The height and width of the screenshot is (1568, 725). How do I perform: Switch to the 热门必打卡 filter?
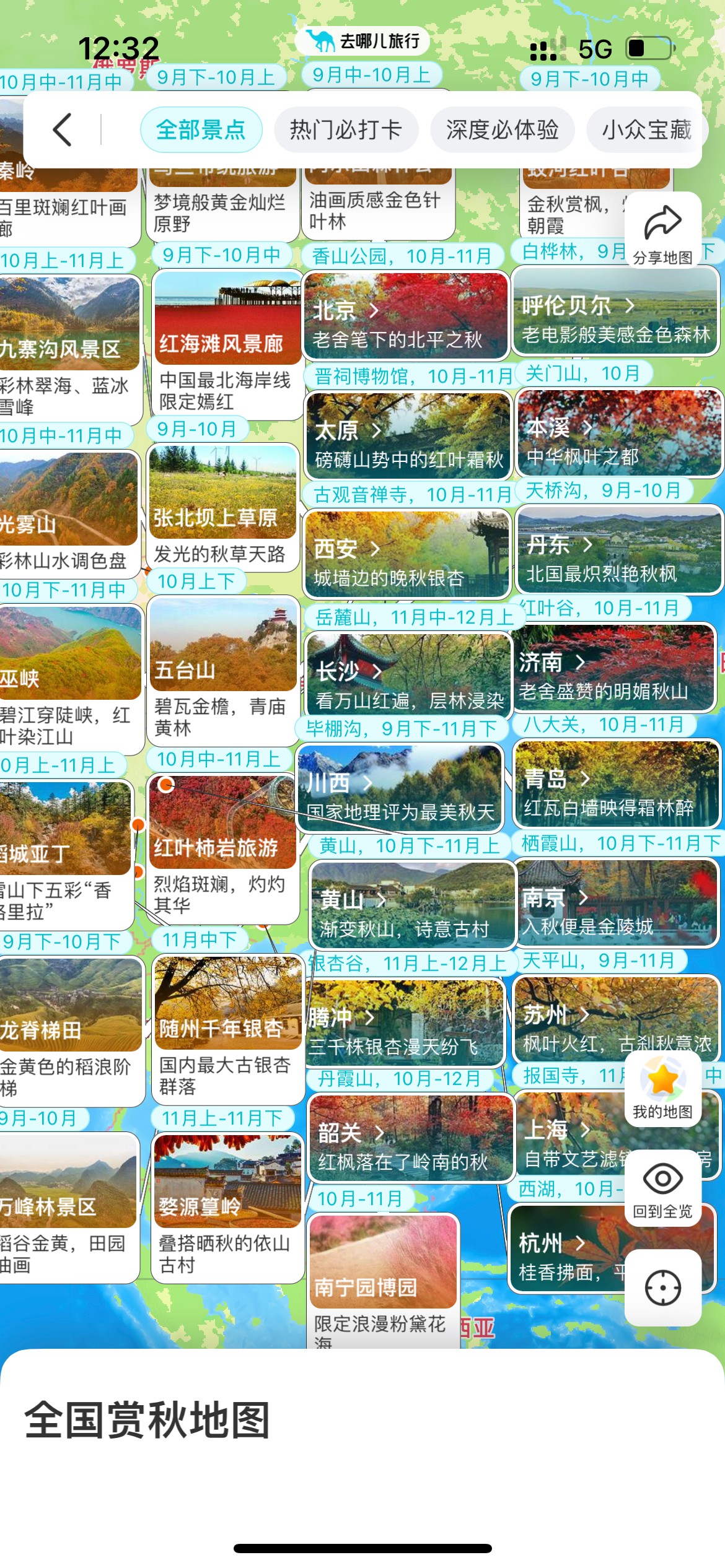click(x=346, y=130)
